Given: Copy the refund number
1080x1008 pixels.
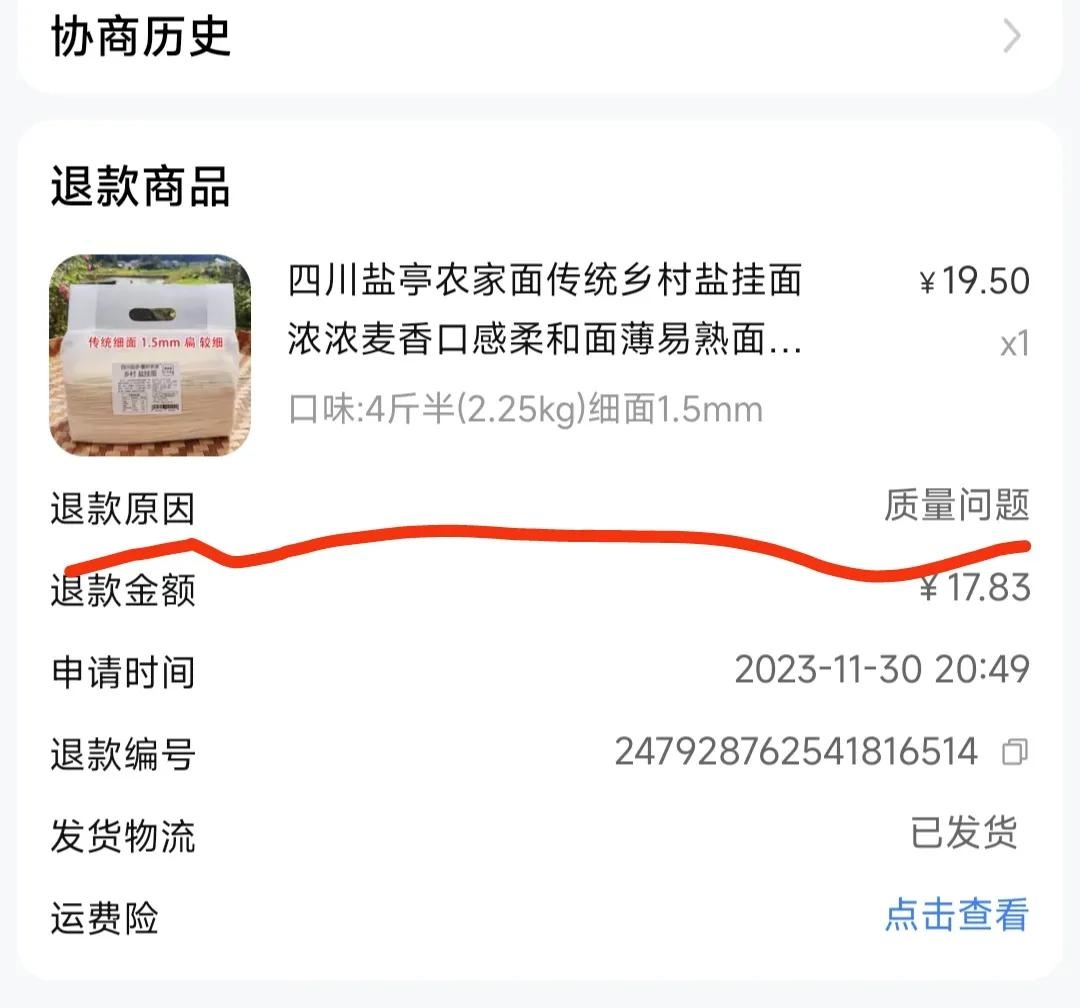Looking at the screenshot, I should pyautogui.click(x=1015, y=752).
